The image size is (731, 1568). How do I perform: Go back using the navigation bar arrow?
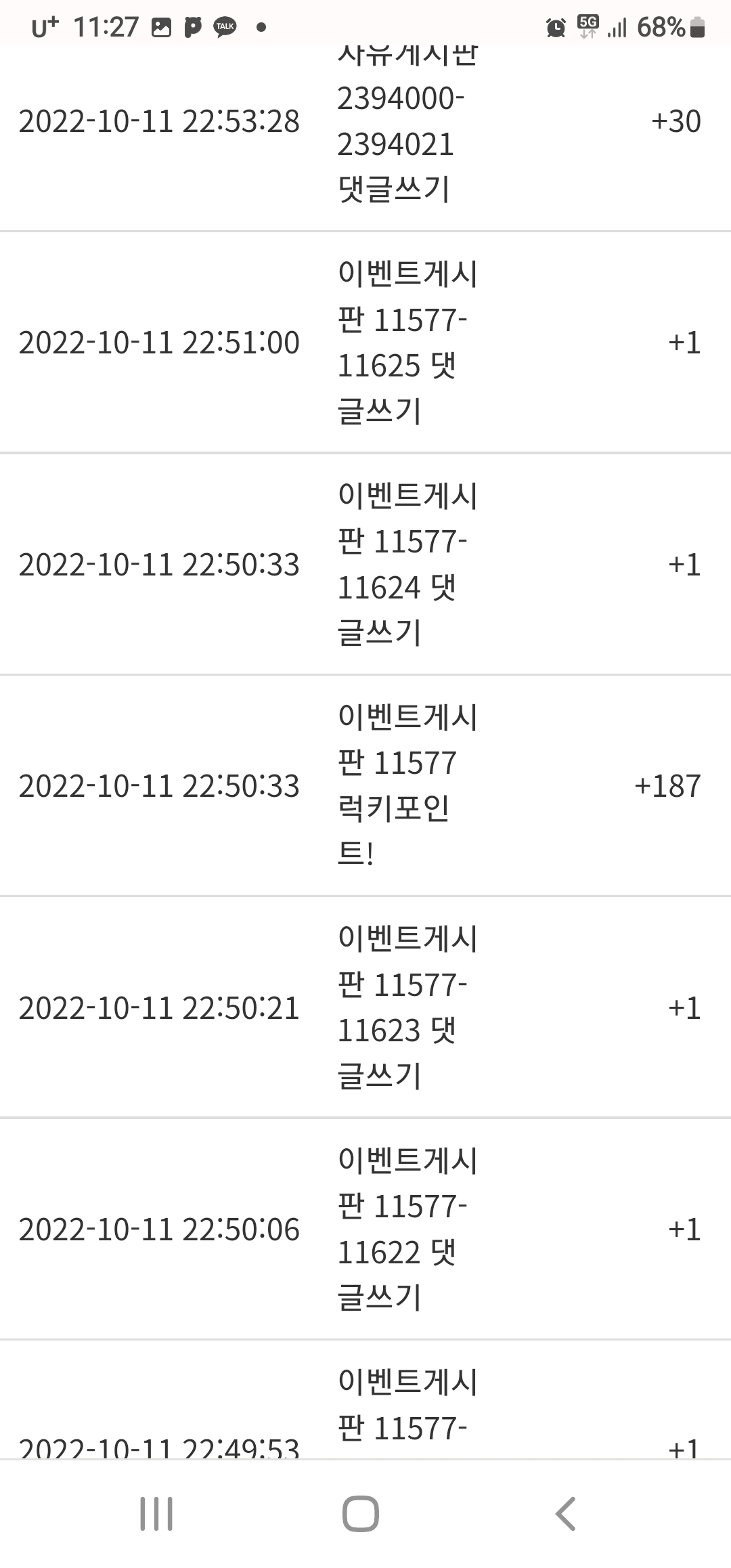[x=565, y=1513]
